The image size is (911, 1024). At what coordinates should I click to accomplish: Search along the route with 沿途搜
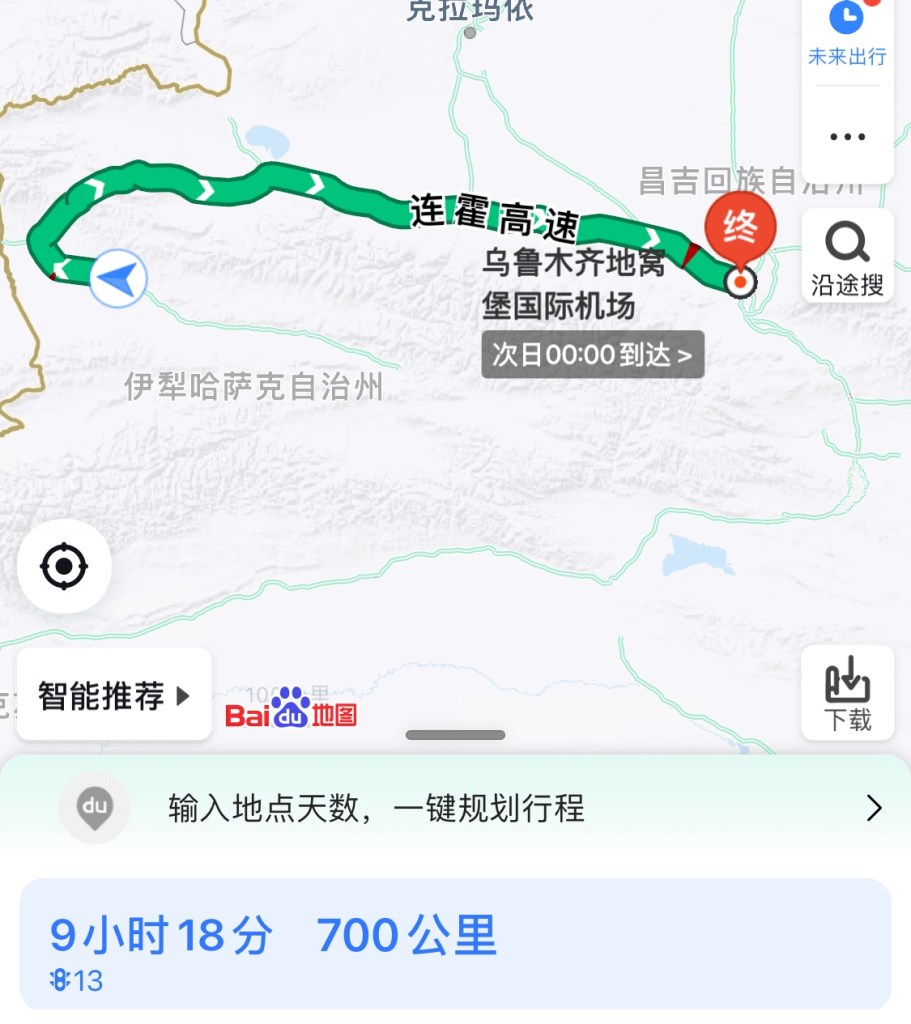pyautogui.click(x=847, y=258)
